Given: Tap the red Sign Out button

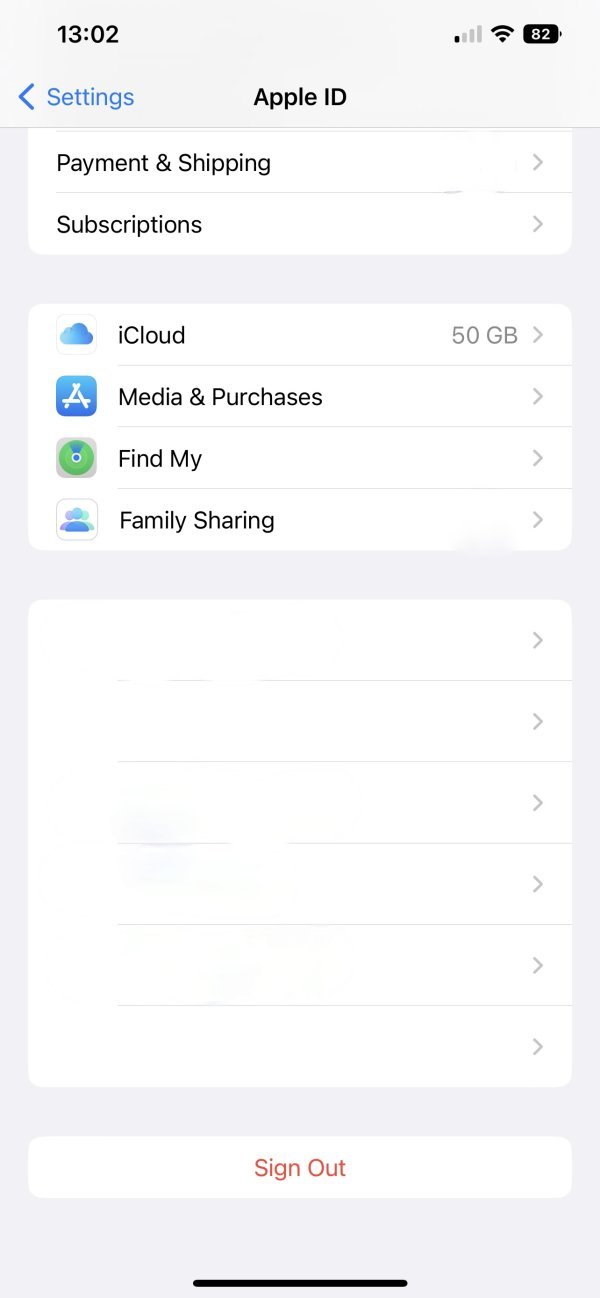Looking at the screenshot, I should pyautogui.click(x=300, y=1168).
